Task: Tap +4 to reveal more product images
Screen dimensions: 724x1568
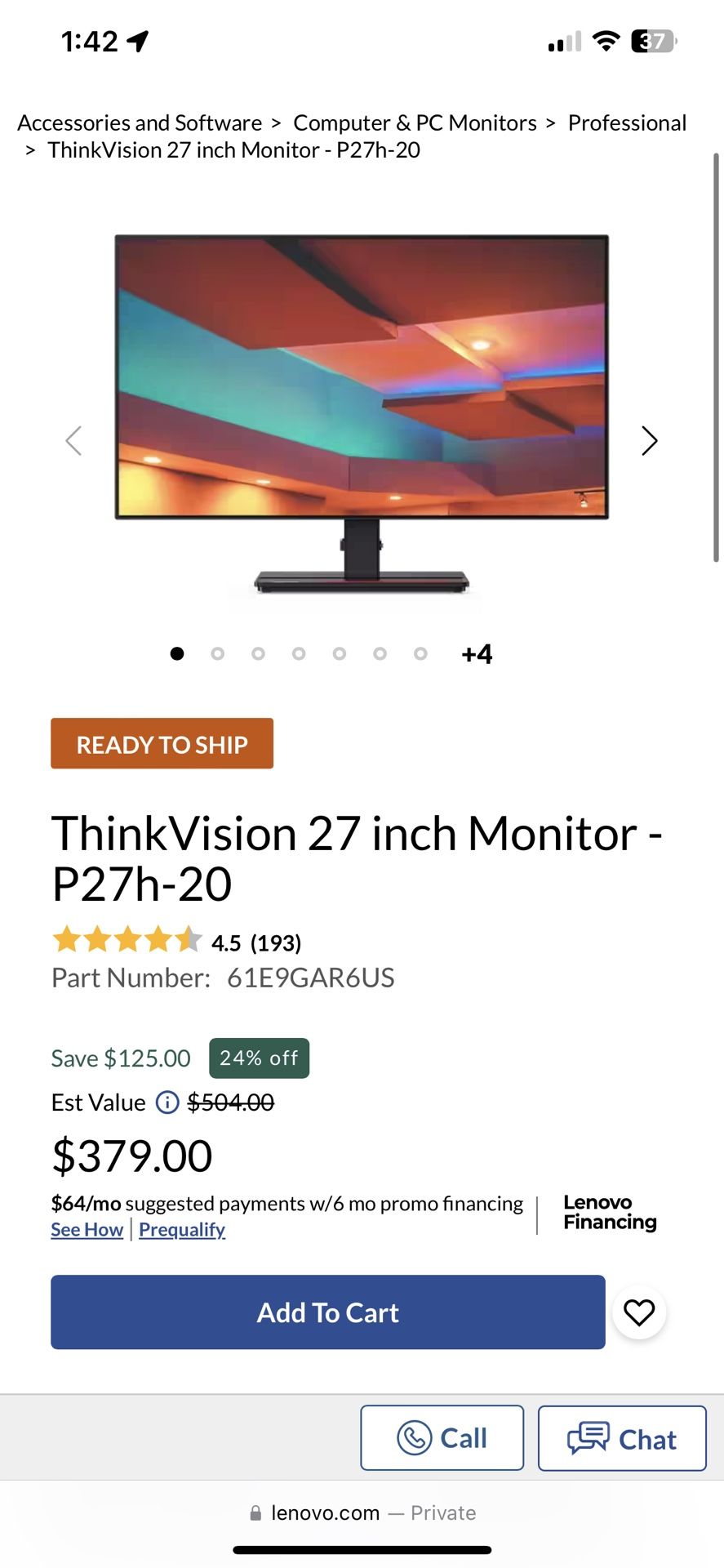Action: [x=477, y=653]
